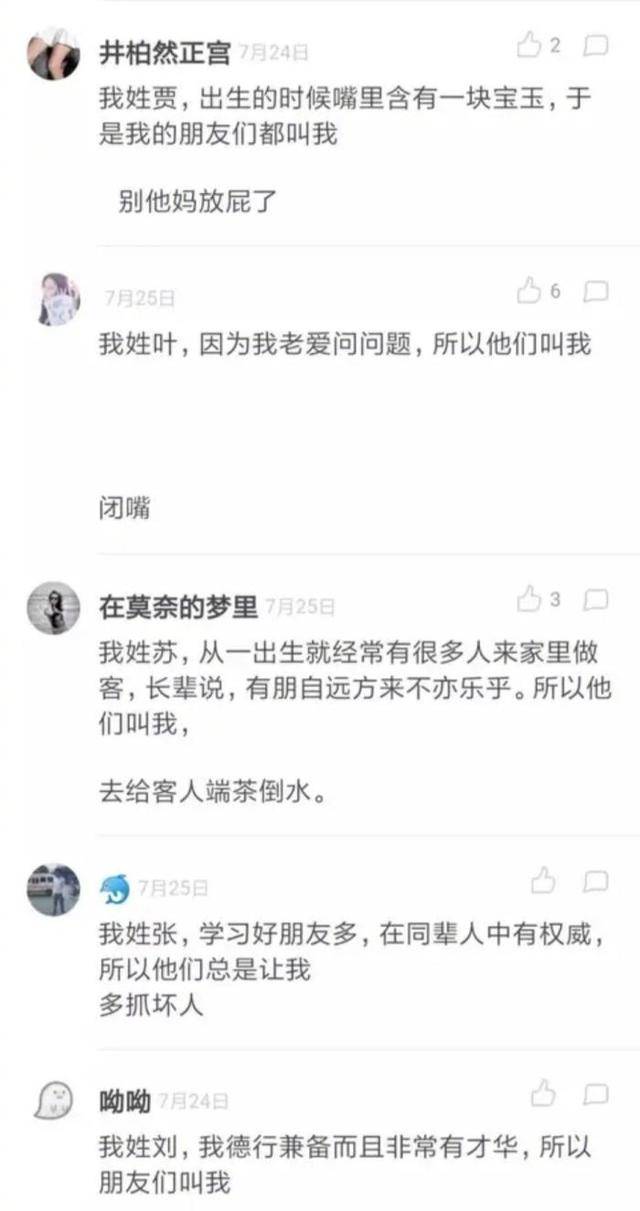Like the comment starting with 我姓叶

click(528, 291)
